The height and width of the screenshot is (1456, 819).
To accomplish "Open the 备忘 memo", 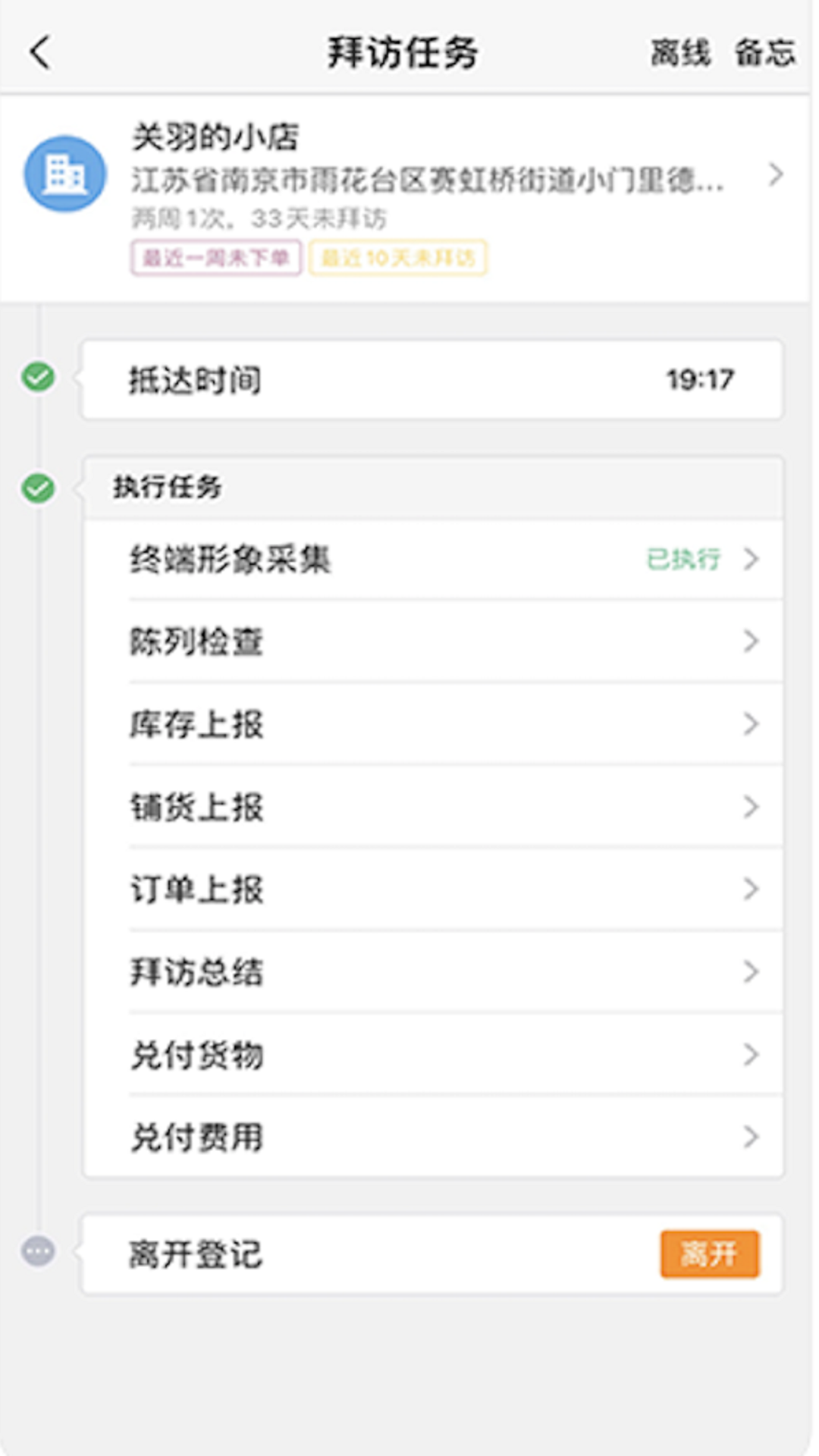I will point(765,53).
